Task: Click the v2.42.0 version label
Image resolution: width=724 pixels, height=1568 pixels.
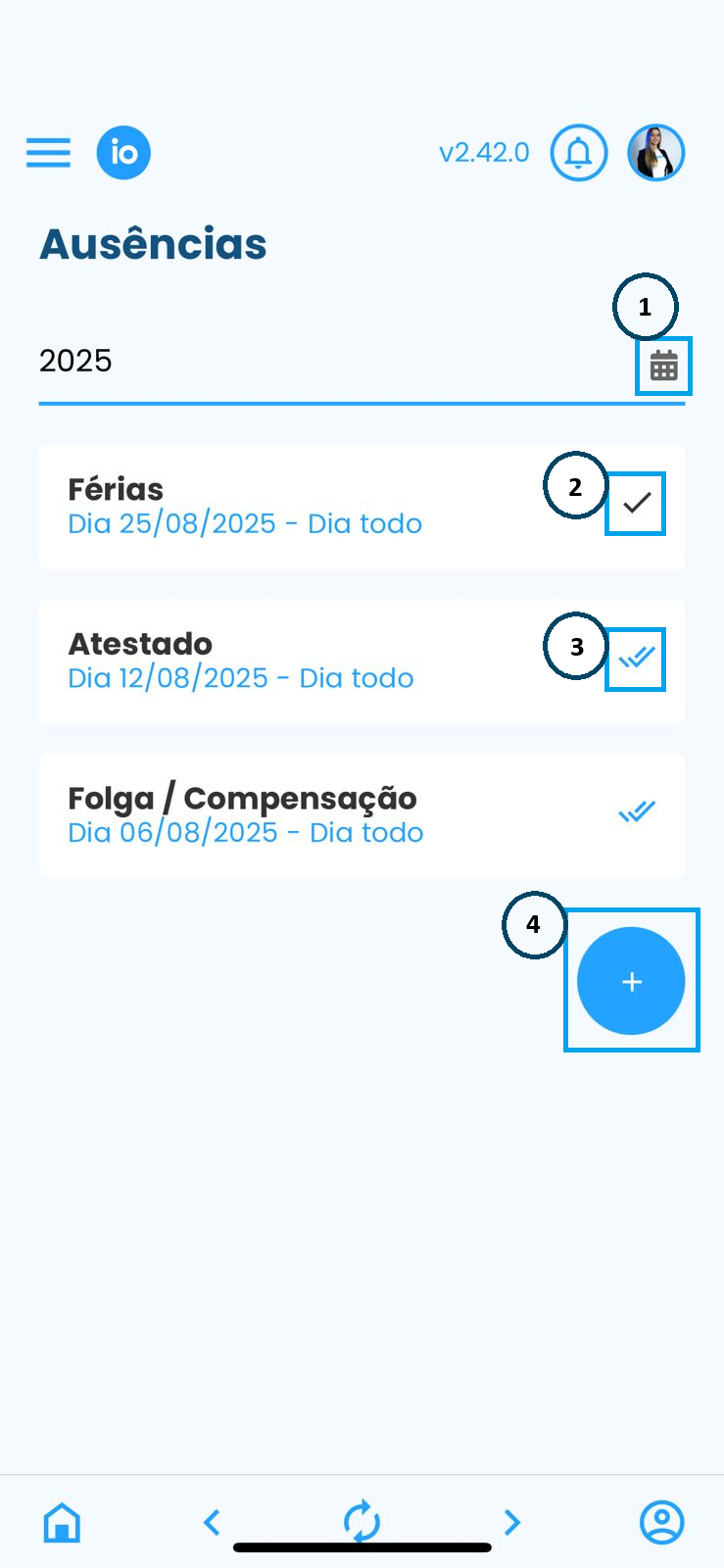Action: pyautogui.click(x=484, y=153)
